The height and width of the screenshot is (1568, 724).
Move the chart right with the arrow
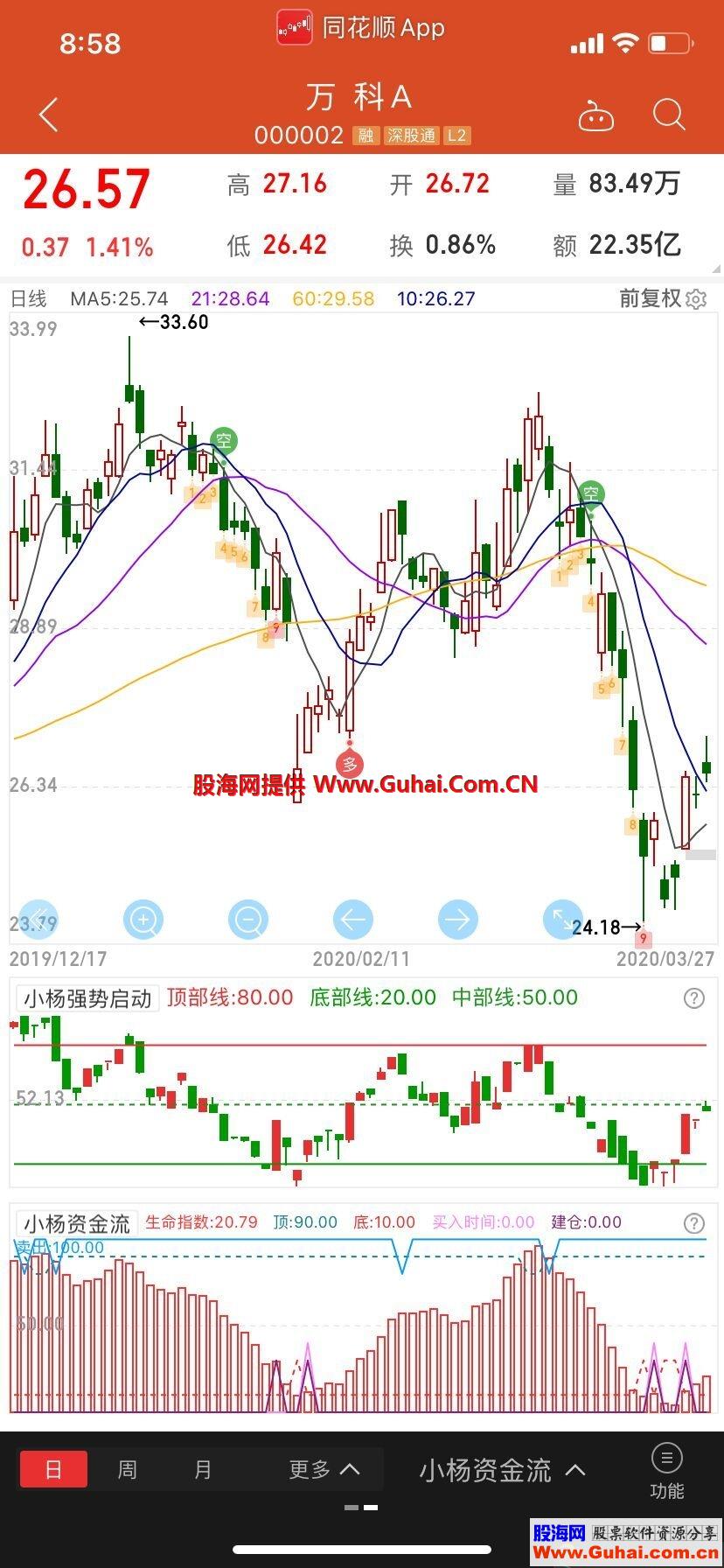458,920
